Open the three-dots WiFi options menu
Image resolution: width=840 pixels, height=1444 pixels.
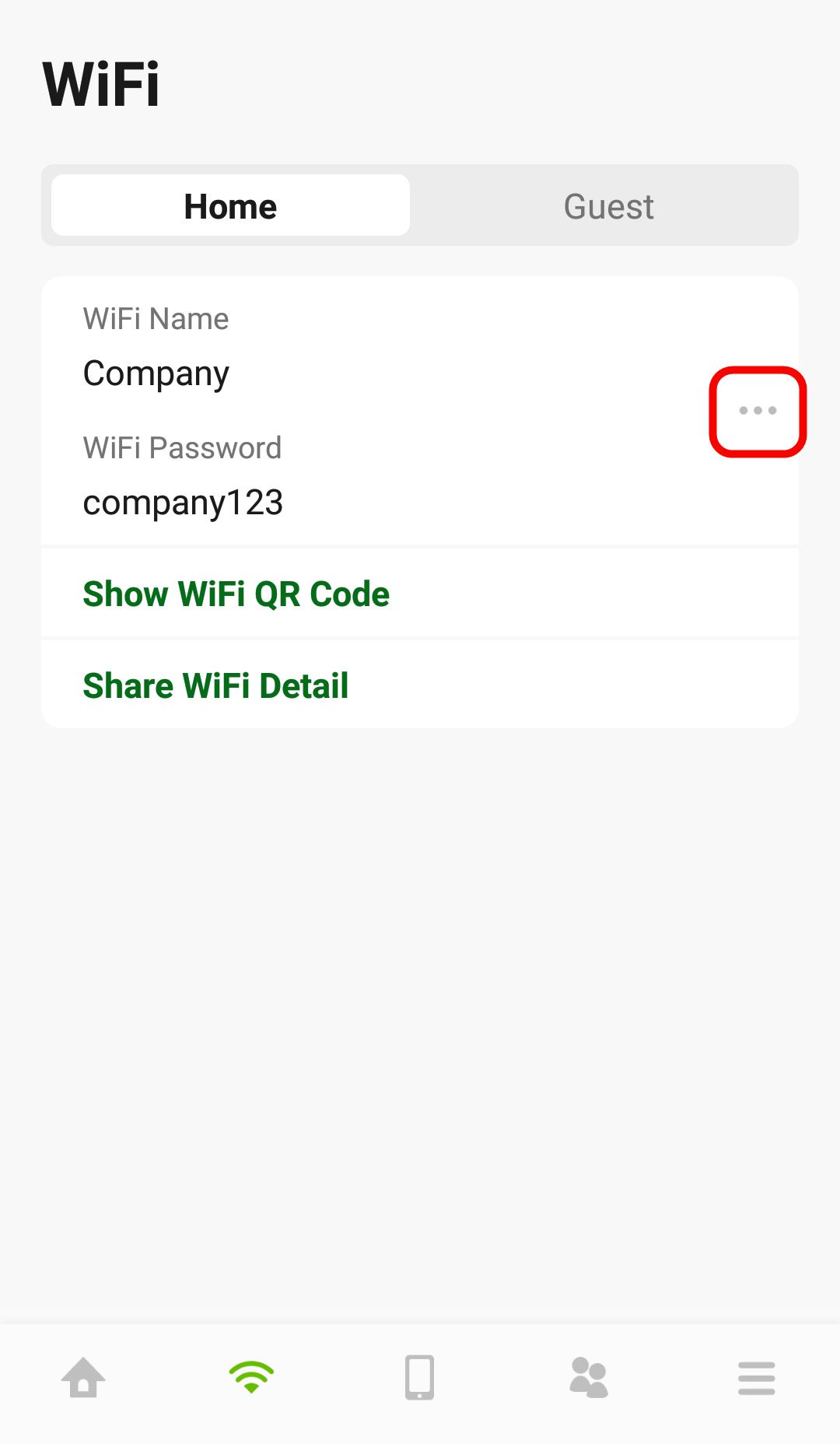758,411
